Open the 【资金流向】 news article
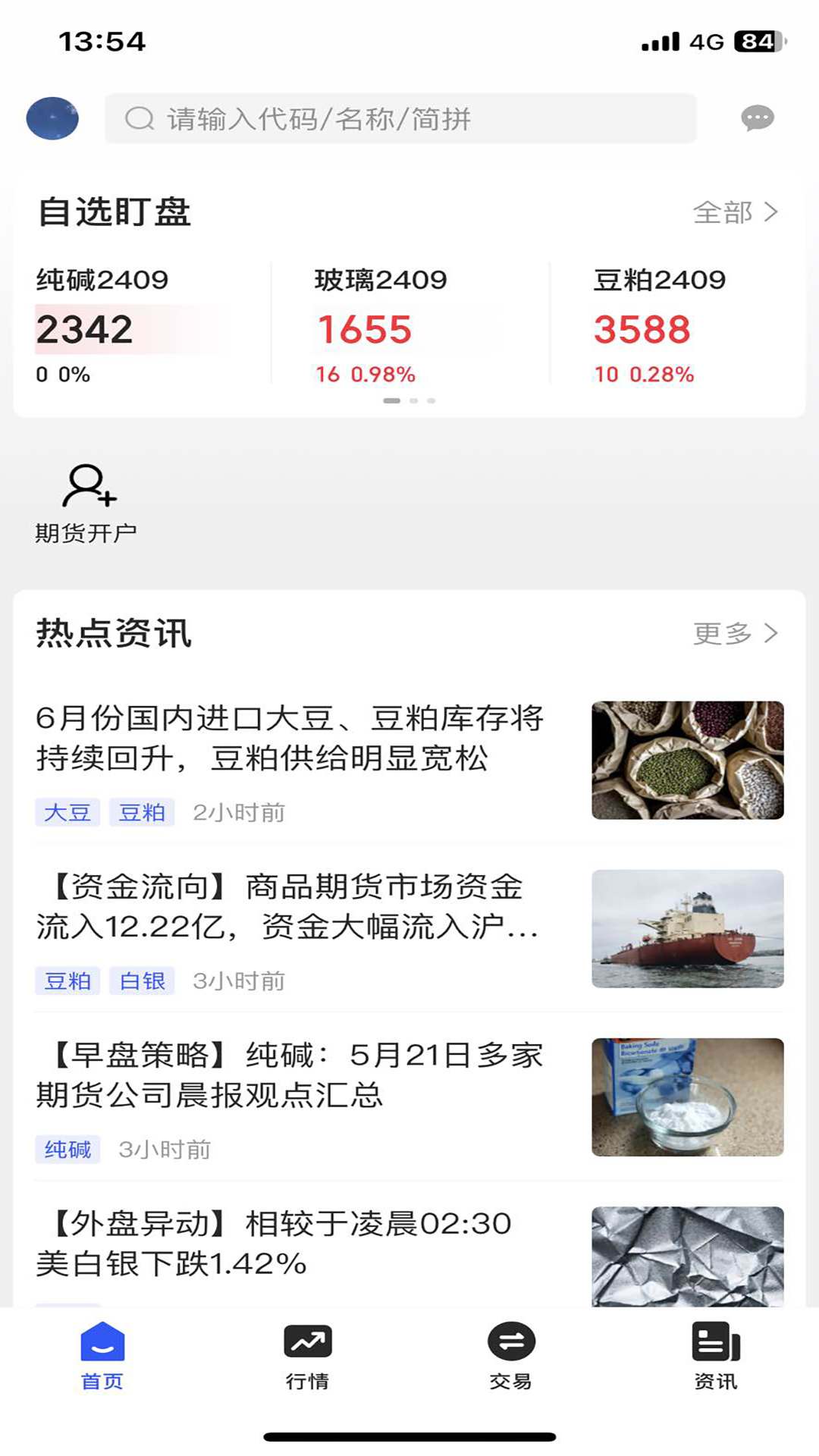This screenshot has width=819, height=1456. [288, 906]
